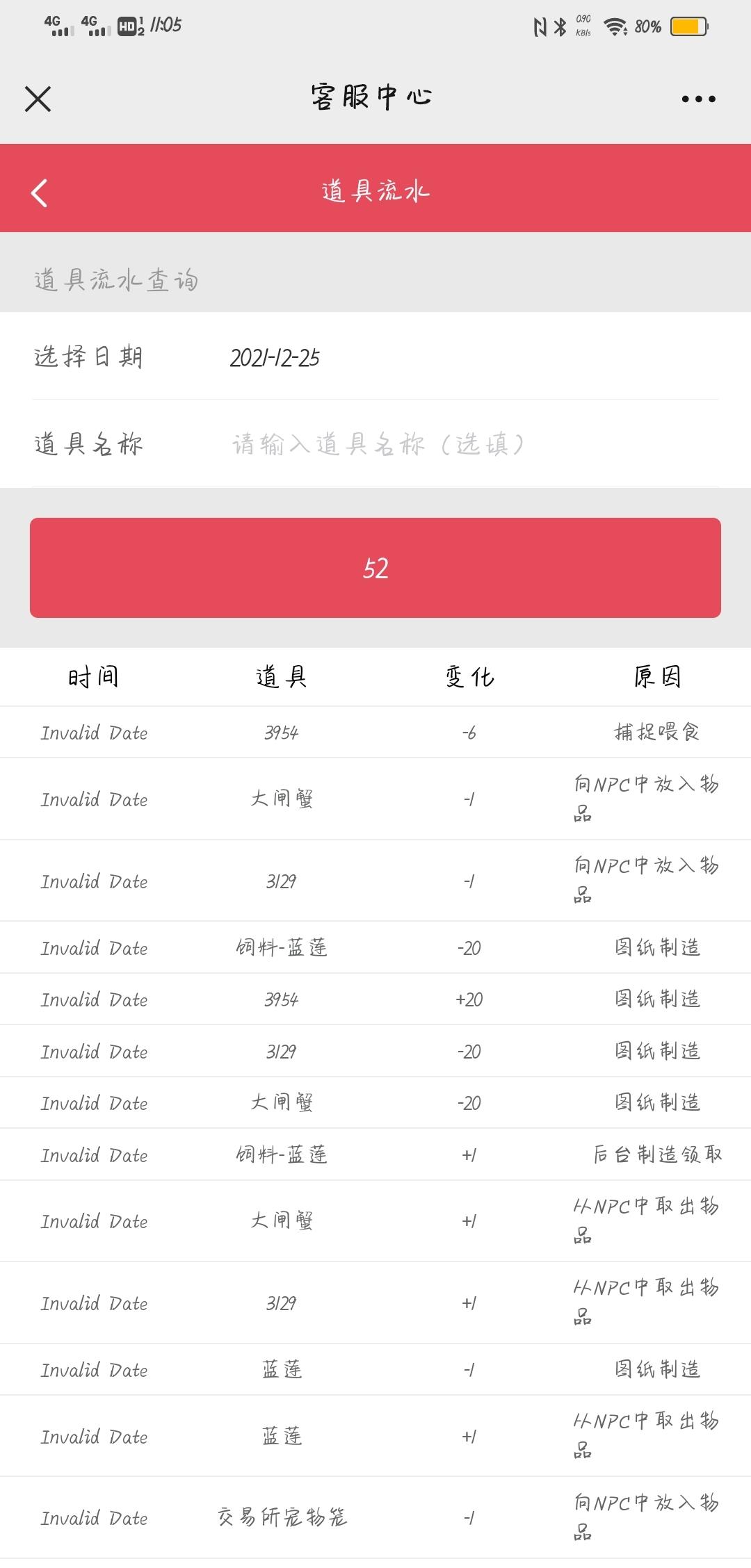The image size is (751, 1568).
Task: Close the 客服中心 page
Action: click(x=38, y=99)
